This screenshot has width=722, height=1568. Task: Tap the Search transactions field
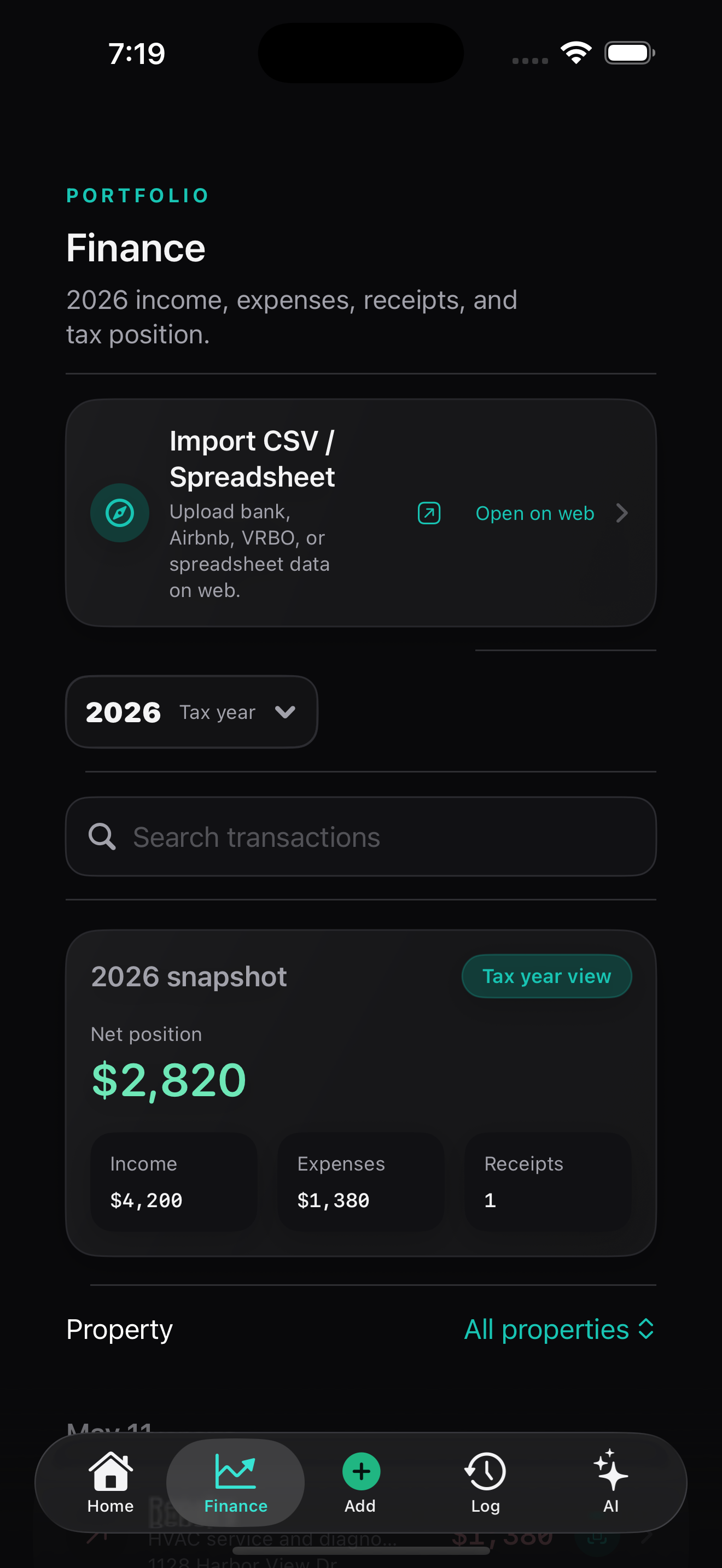[x=360, y=836]
